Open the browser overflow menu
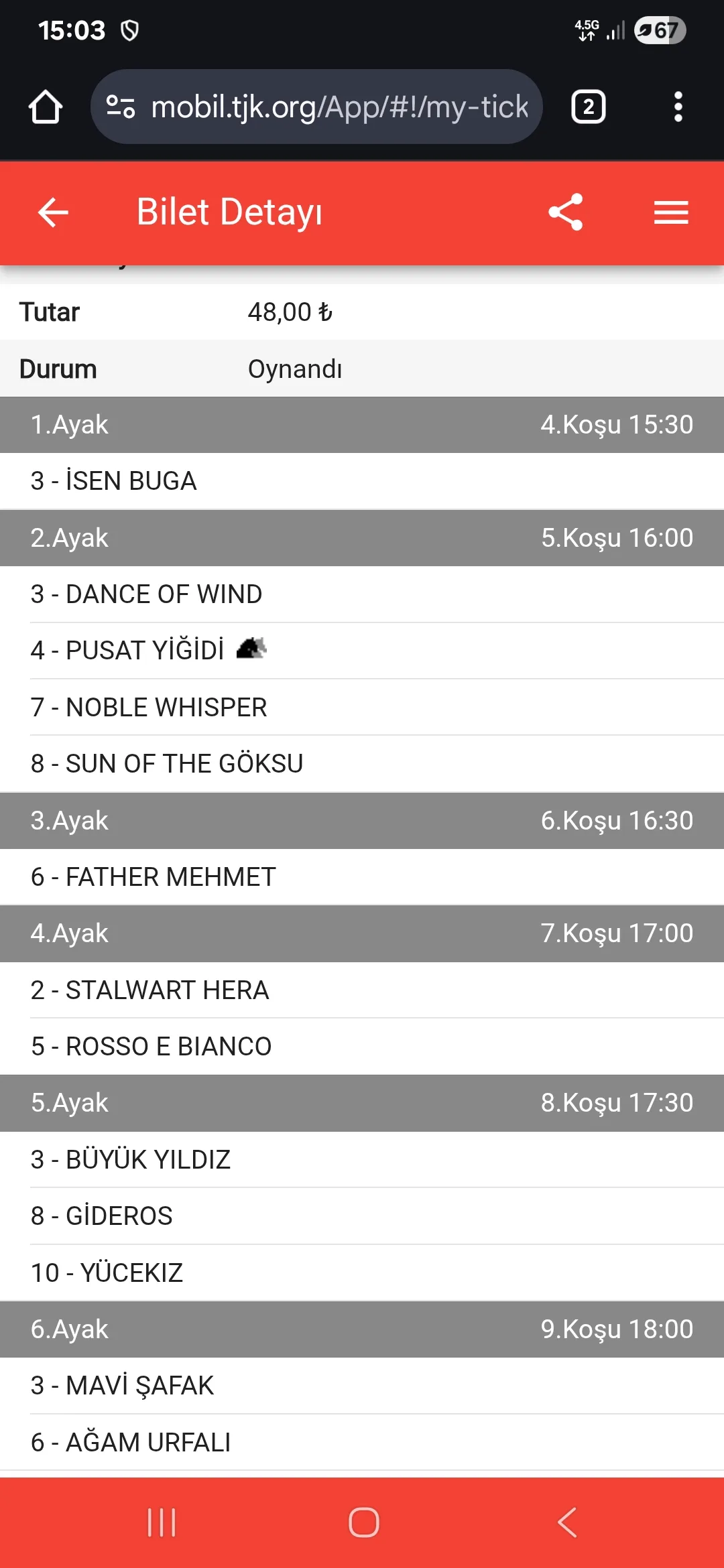Viewport: 724px width, 1568px height. [678, 107]
